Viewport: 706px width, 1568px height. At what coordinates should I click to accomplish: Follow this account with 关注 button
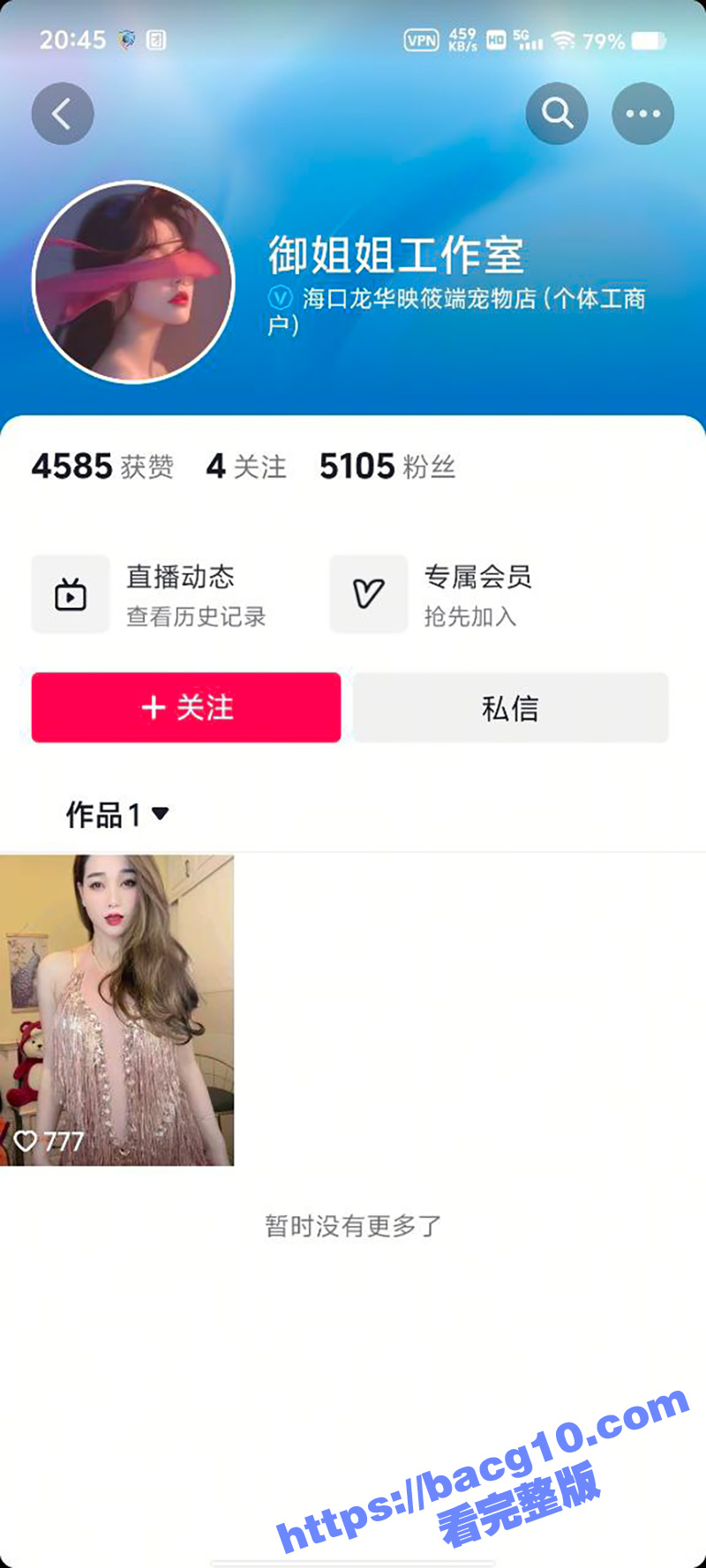click(186, 707)
